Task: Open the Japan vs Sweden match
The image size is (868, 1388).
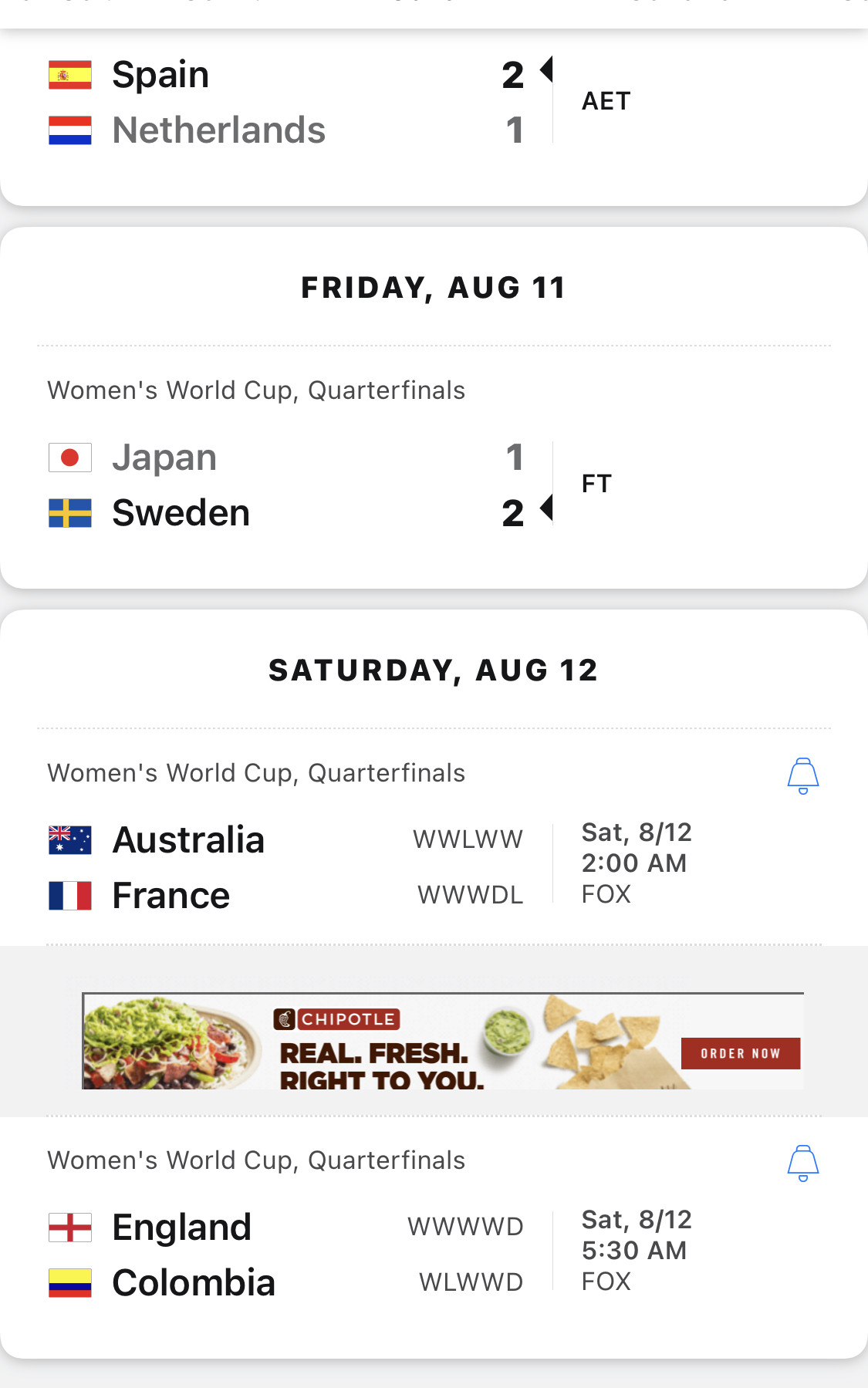Action: click(309, 485)
